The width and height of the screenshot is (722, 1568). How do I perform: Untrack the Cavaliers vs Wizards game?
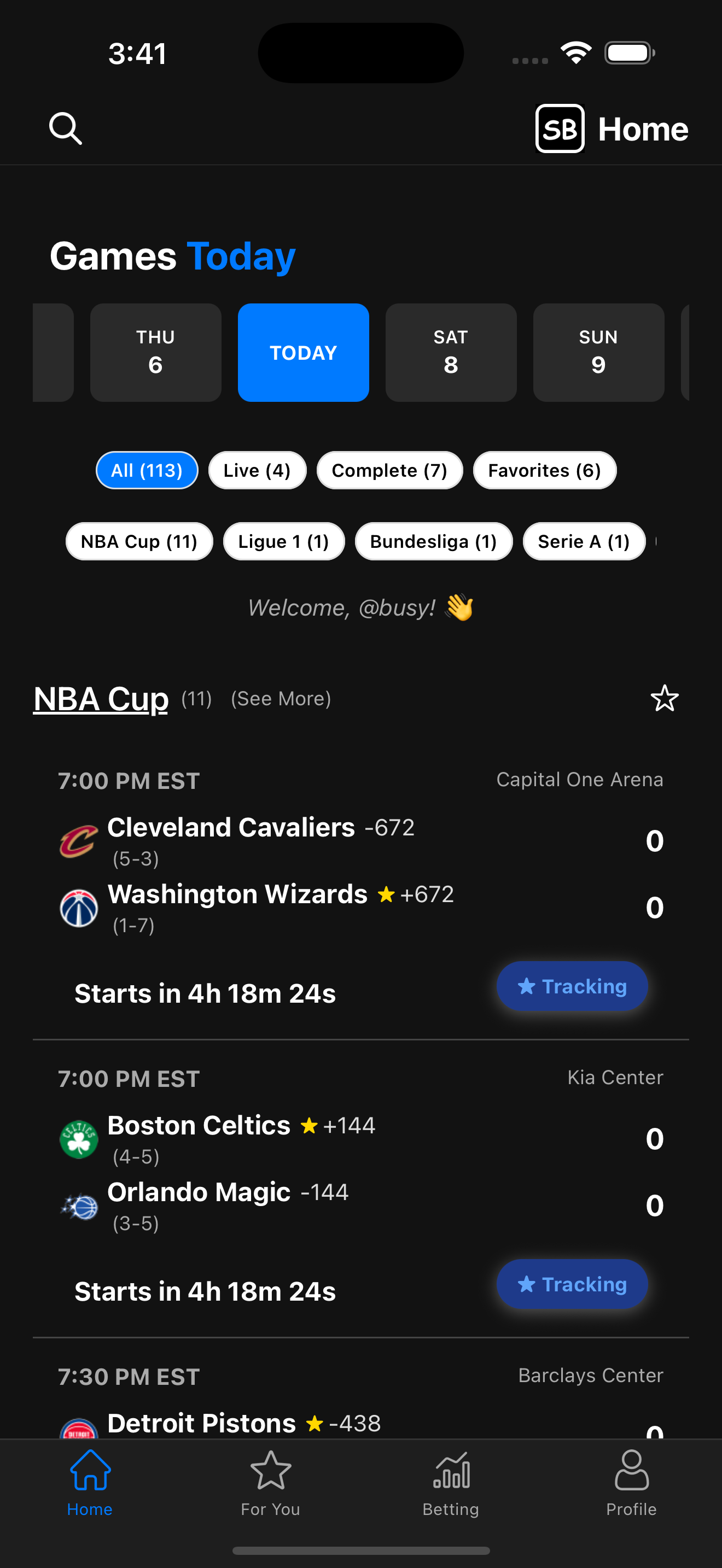coord(572,986)
